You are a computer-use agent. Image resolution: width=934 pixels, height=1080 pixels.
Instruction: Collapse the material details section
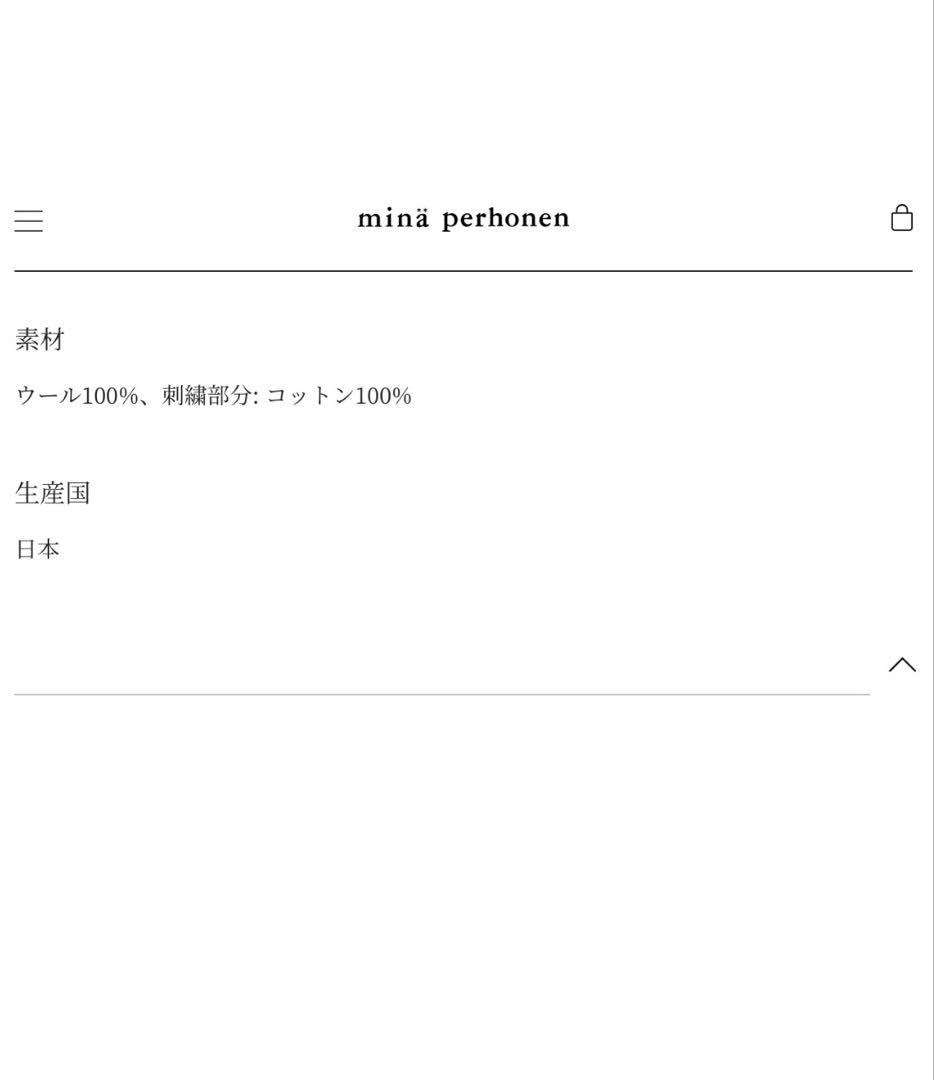[x=902, y=665]
